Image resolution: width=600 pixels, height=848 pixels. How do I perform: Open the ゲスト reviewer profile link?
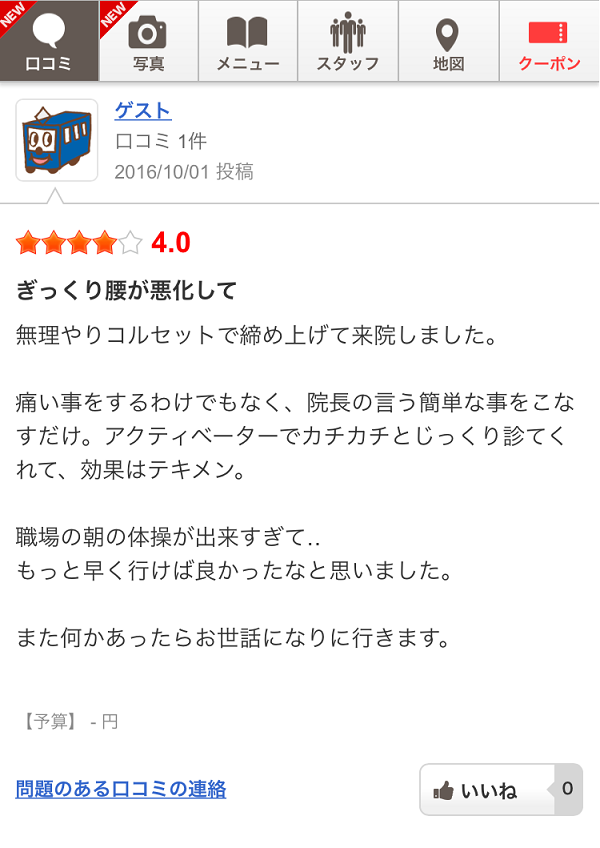142,111
